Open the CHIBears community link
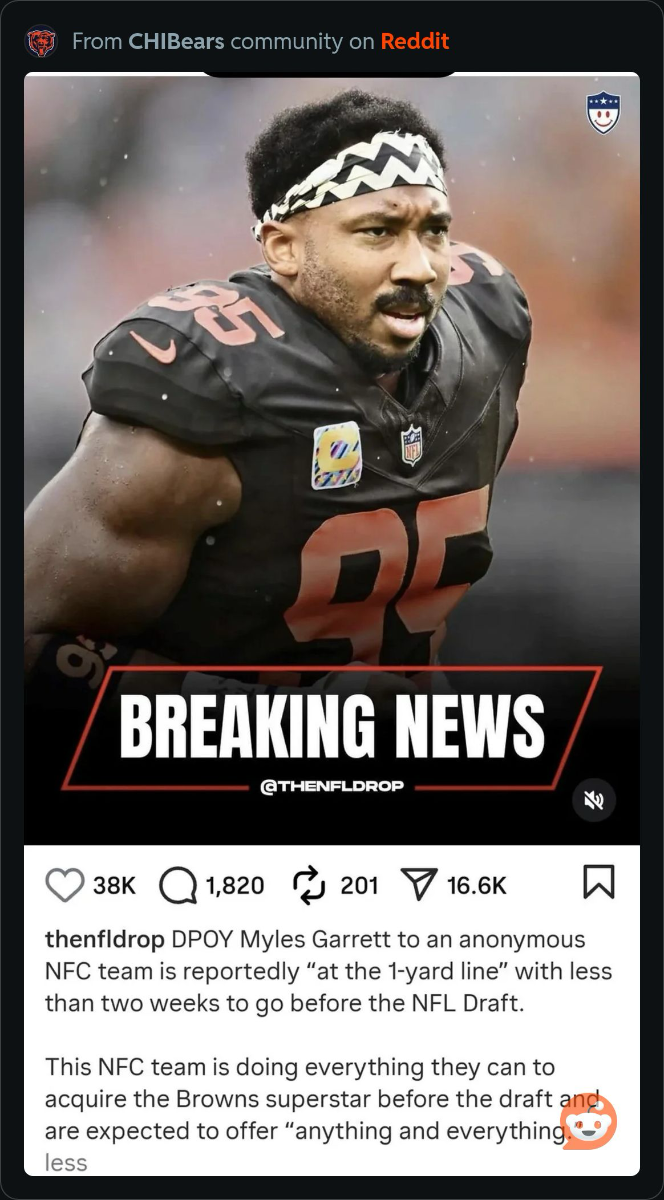 tap(176, 41)
